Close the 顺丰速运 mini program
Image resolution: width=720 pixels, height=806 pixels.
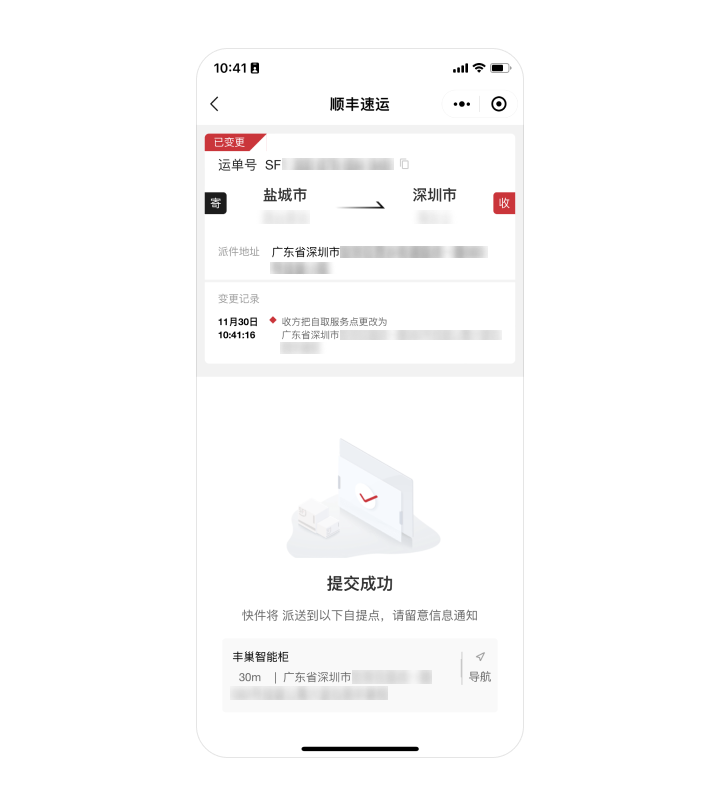(x=499, y=104)
